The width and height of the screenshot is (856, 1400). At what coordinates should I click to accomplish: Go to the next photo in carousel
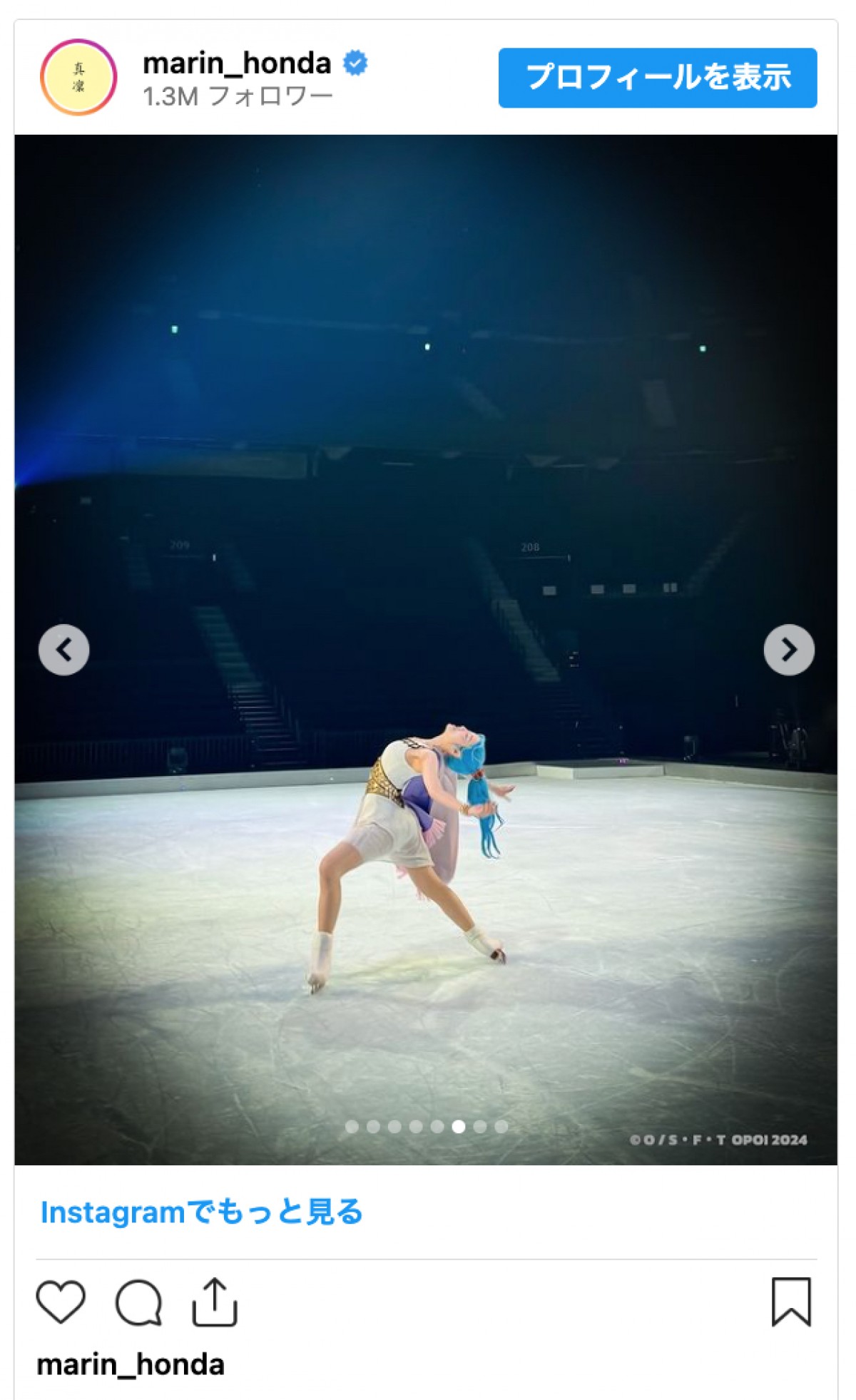[x=788, y=650]
